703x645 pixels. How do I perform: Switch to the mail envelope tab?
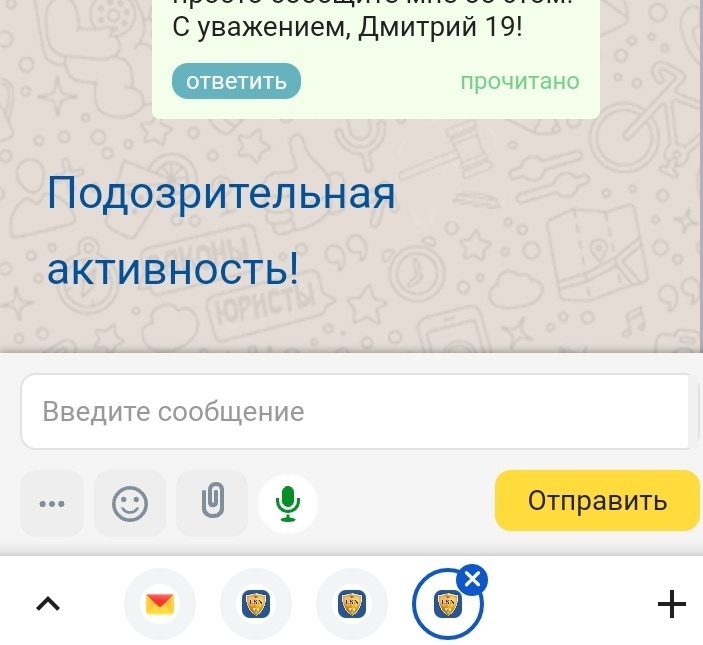click(160, 604)
